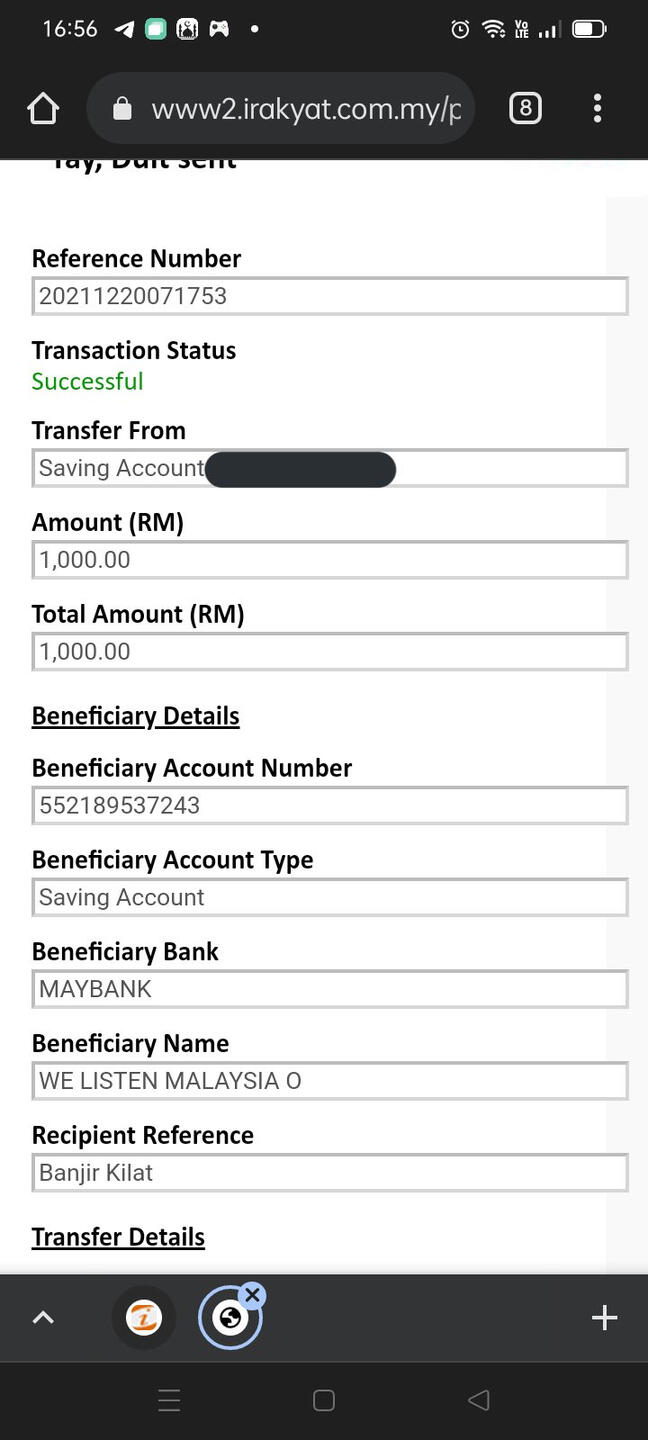Image resolution: width=648 pixels, height=1440 pixels.
Task: Open the tab switcher showing 8 tabs
Action: click(525, 108)
